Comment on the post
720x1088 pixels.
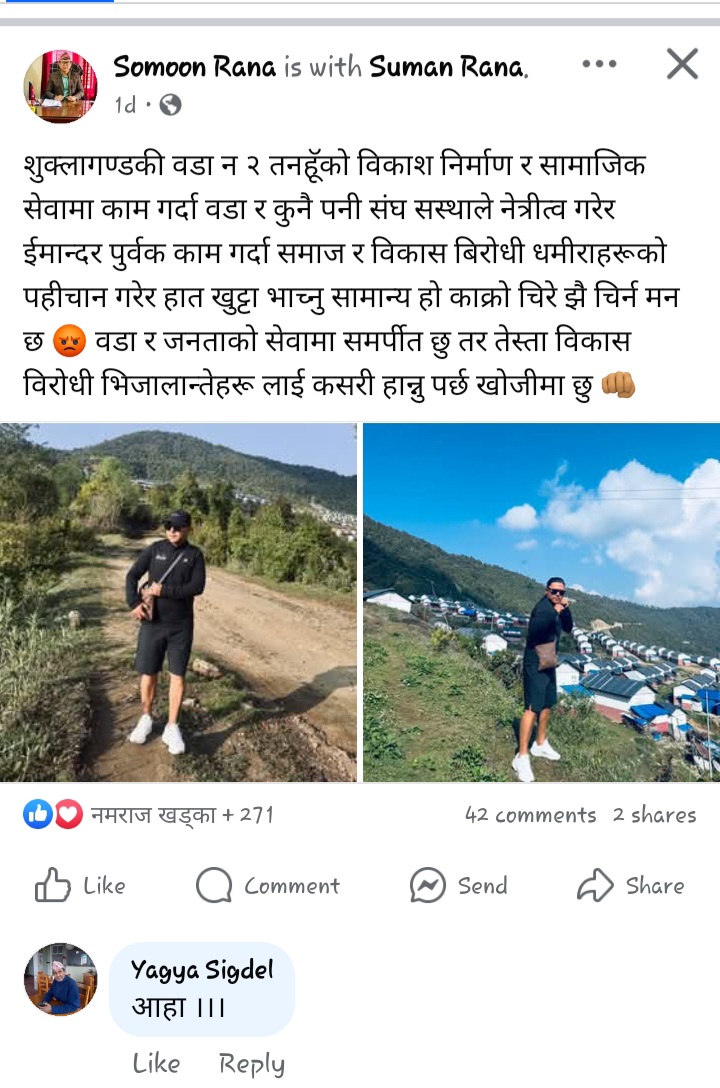point(268,885)
